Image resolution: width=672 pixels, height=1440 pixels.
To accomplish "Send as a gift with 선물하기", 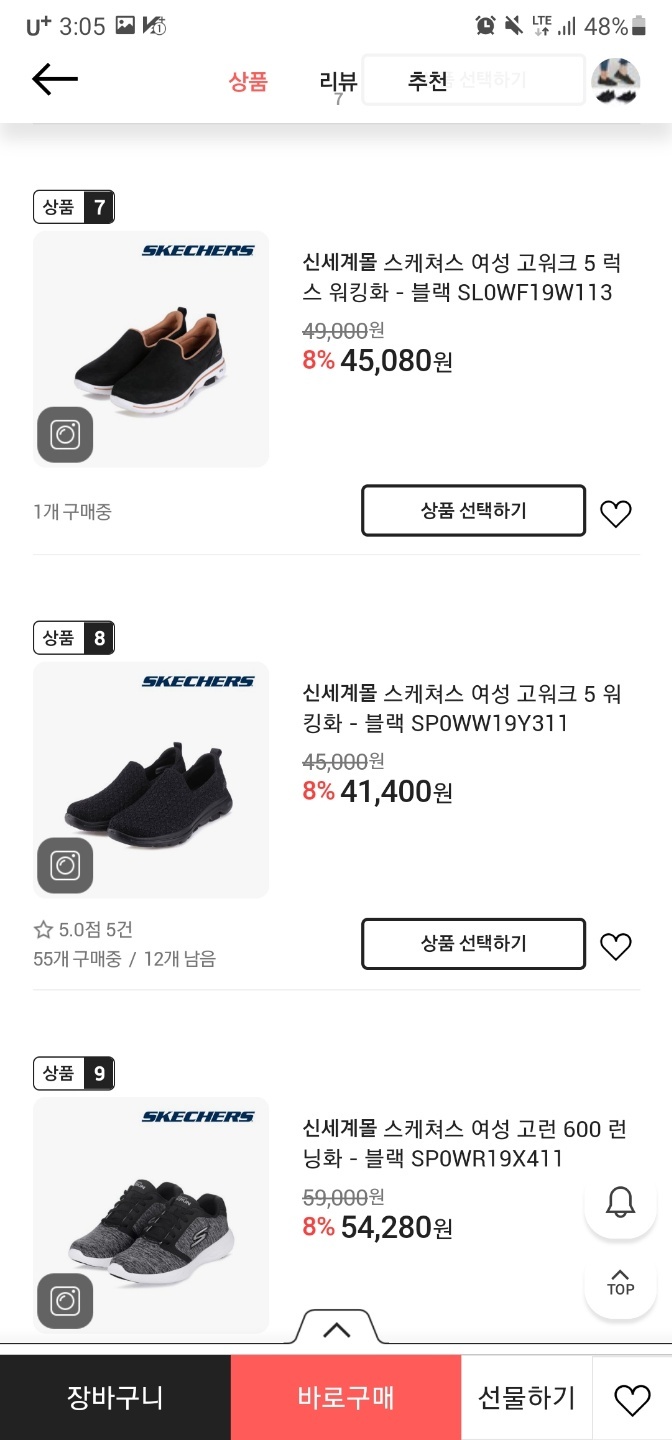I will [x=526, y=1398].
